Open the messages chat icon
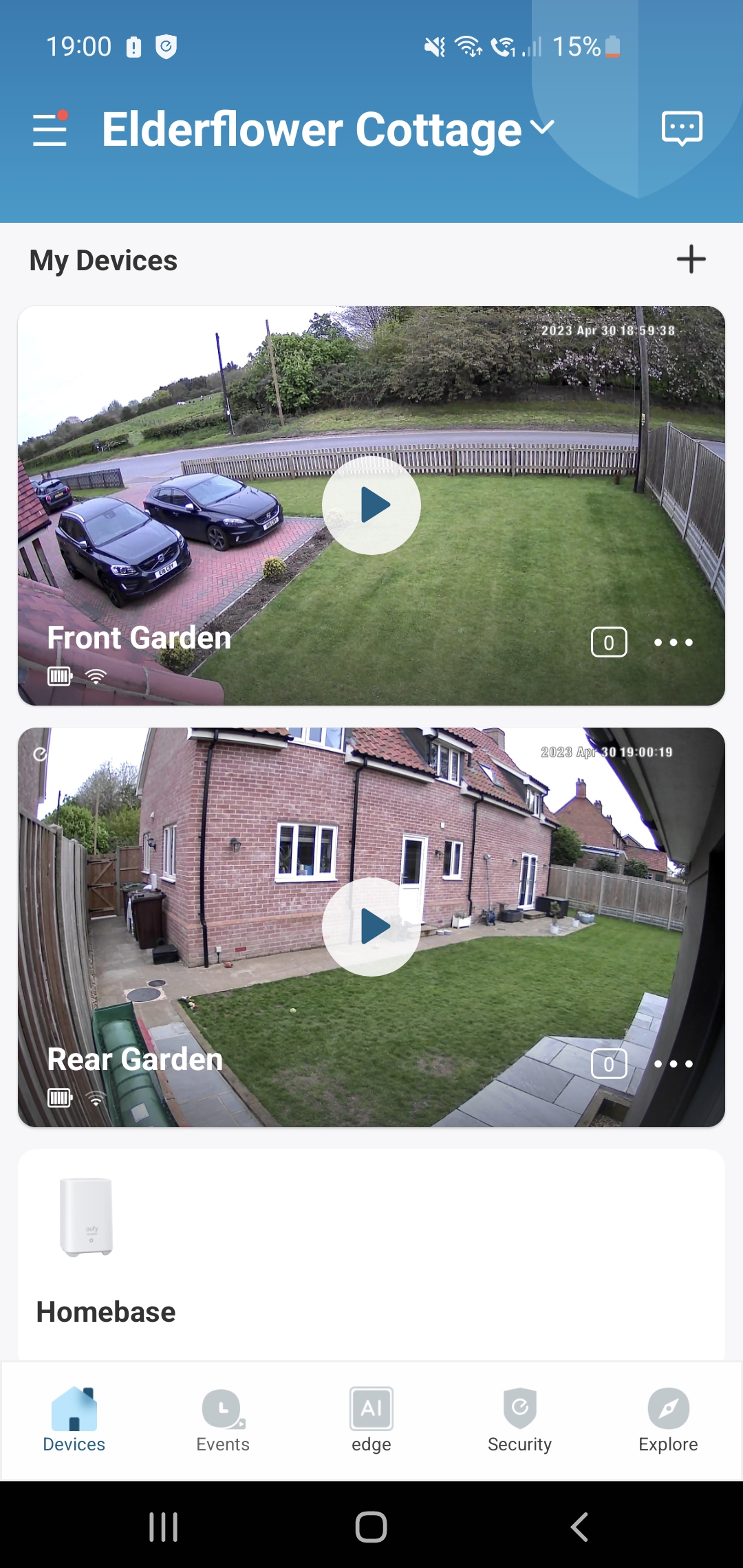 681,129
